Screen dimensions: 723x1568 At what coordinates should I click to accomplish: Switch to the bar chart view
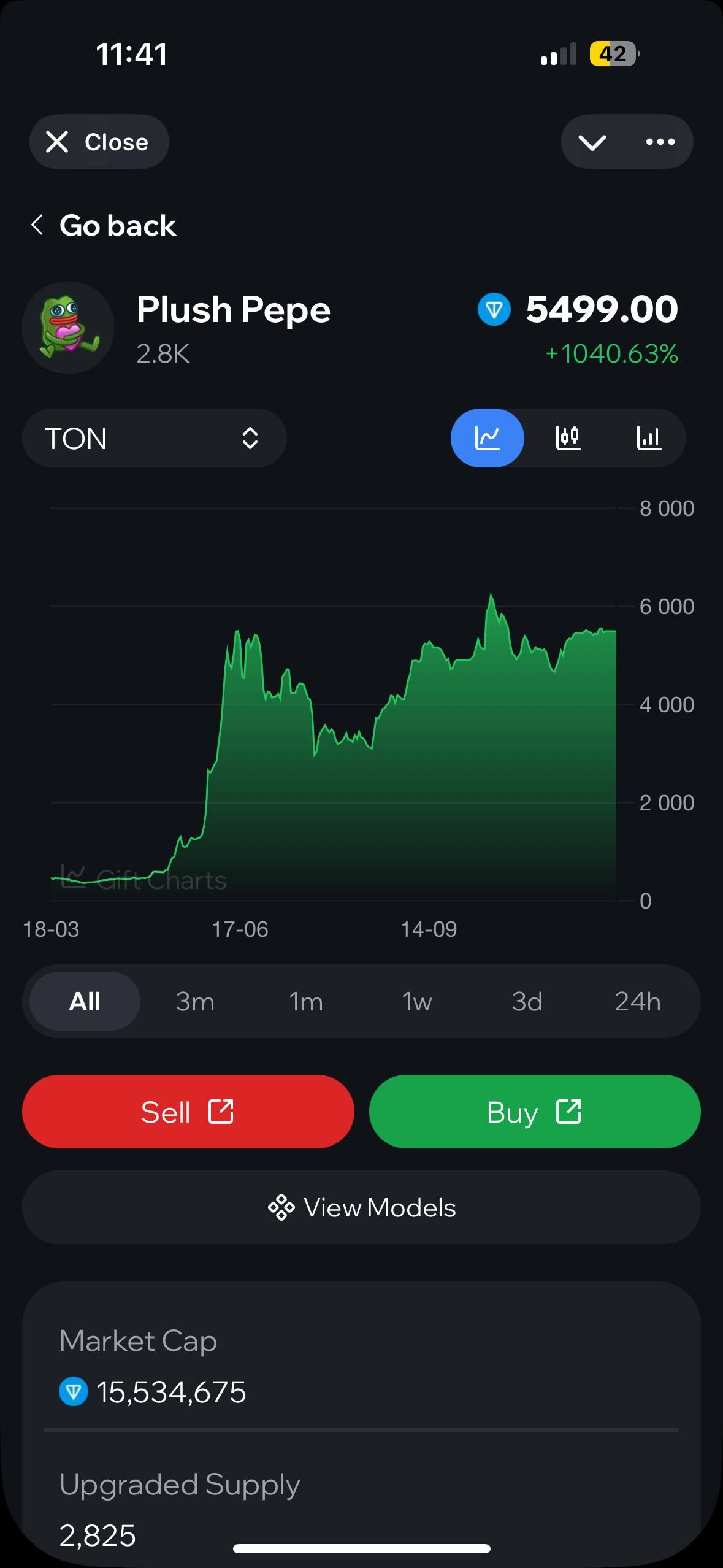point(649,438)
